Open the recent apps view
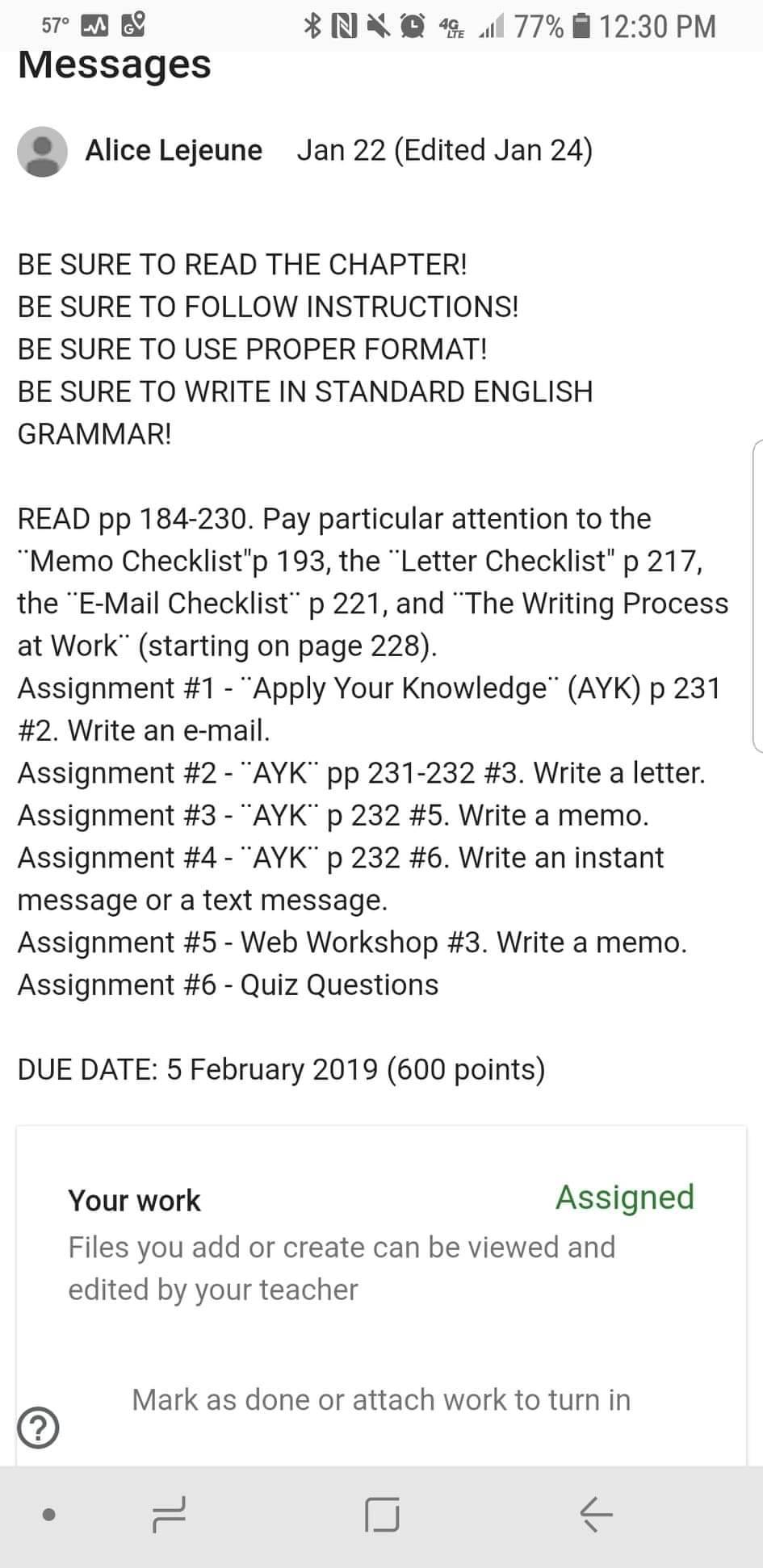The width and height of the screenshot is (763, 1568). (169, 1514)
